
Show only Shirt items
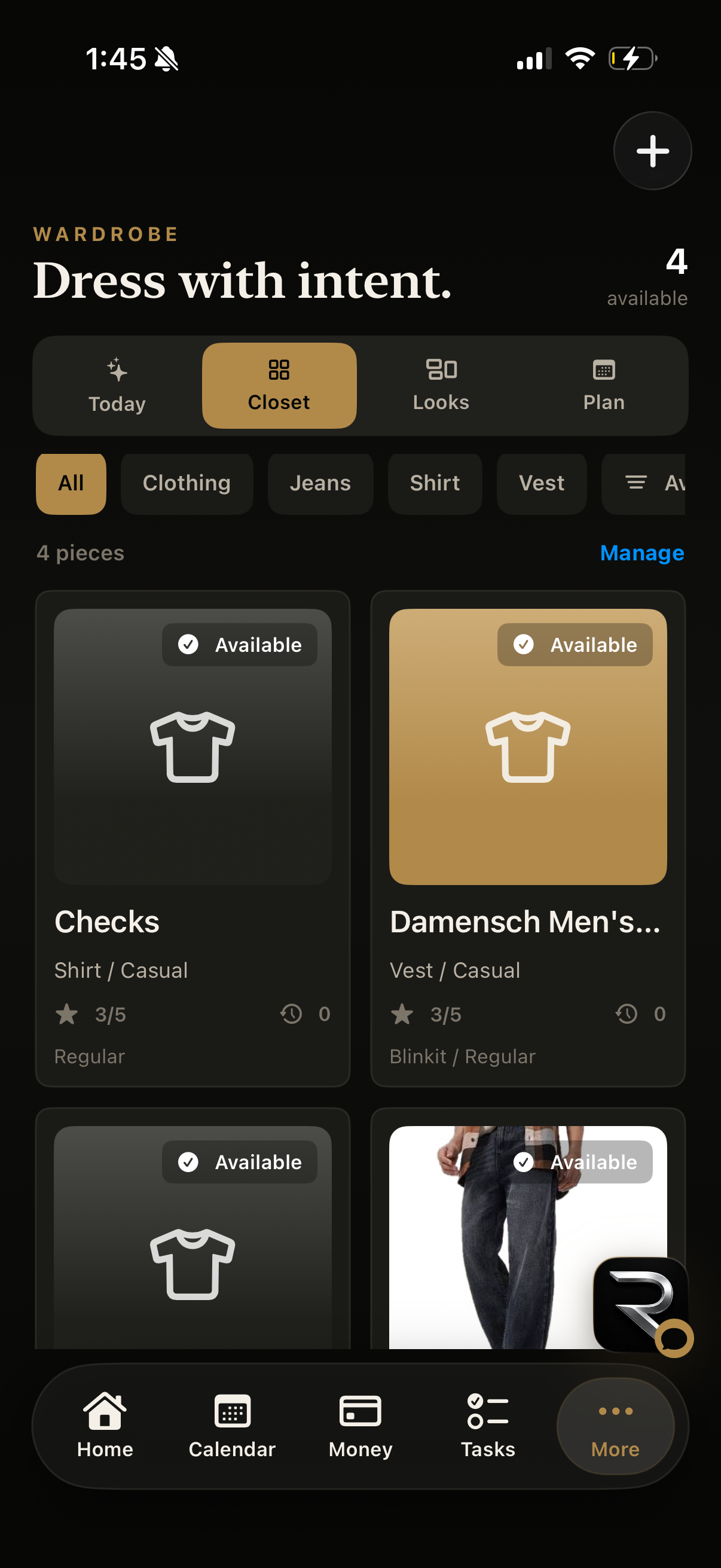point(435,483)
